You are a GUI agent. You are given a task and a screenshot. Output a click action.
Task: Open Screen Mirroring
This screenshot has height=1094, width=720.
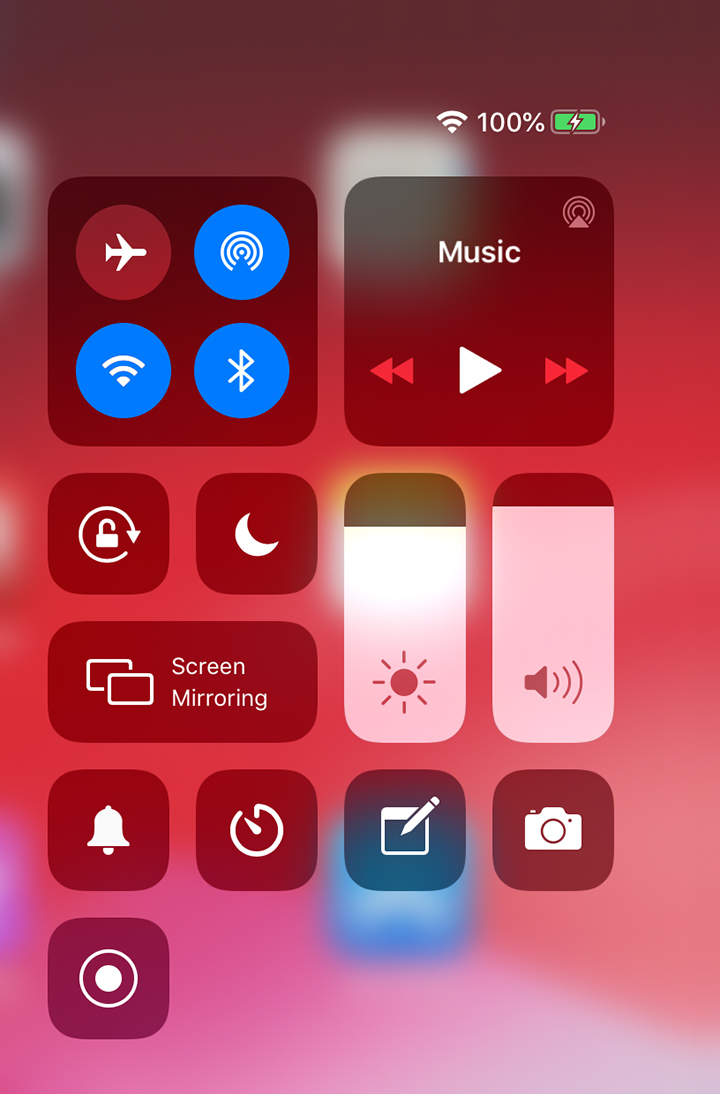(182, 682)
